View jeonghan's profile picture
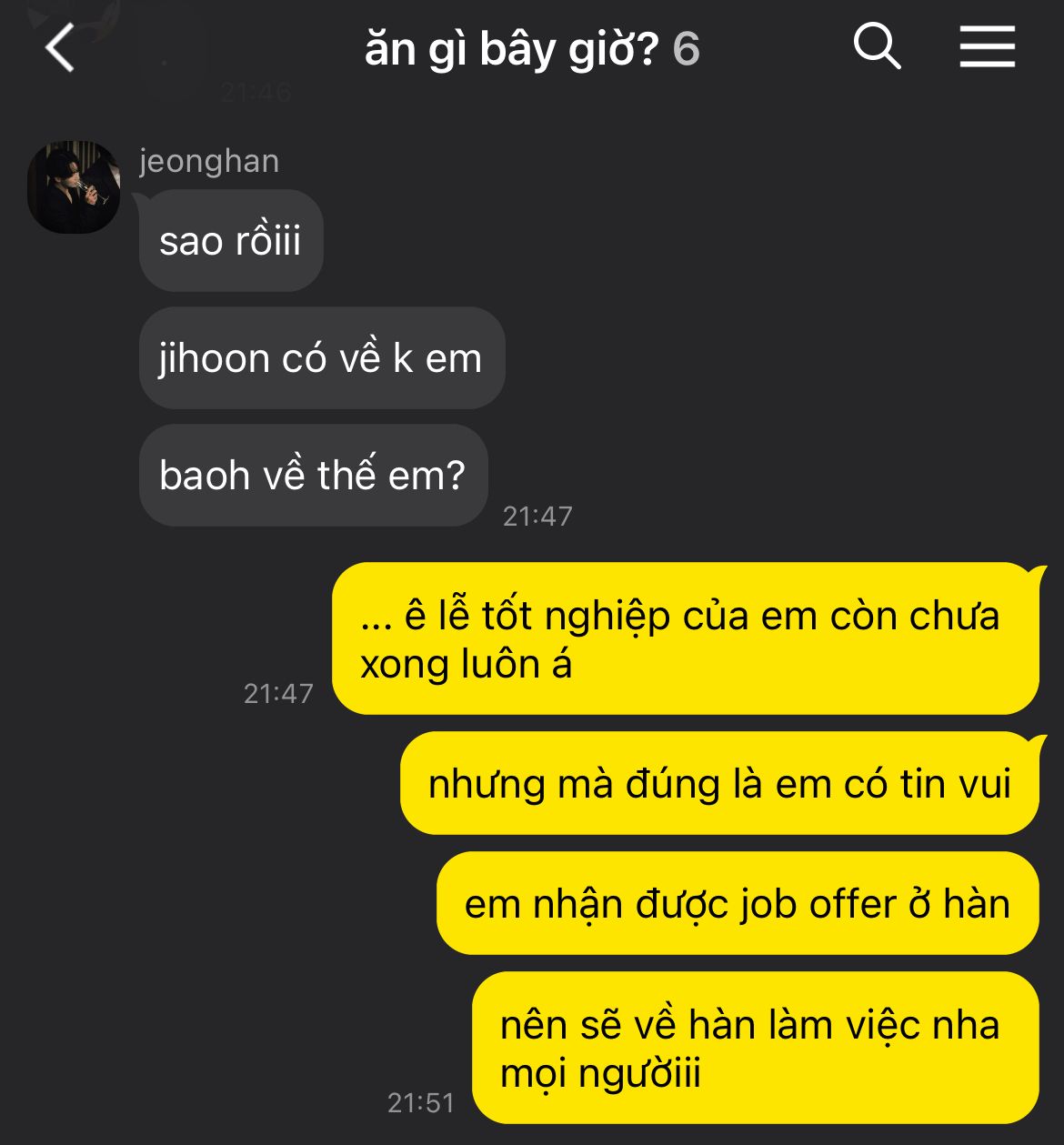Viewport: 1064px width, 1145px height. click(74, 187)
